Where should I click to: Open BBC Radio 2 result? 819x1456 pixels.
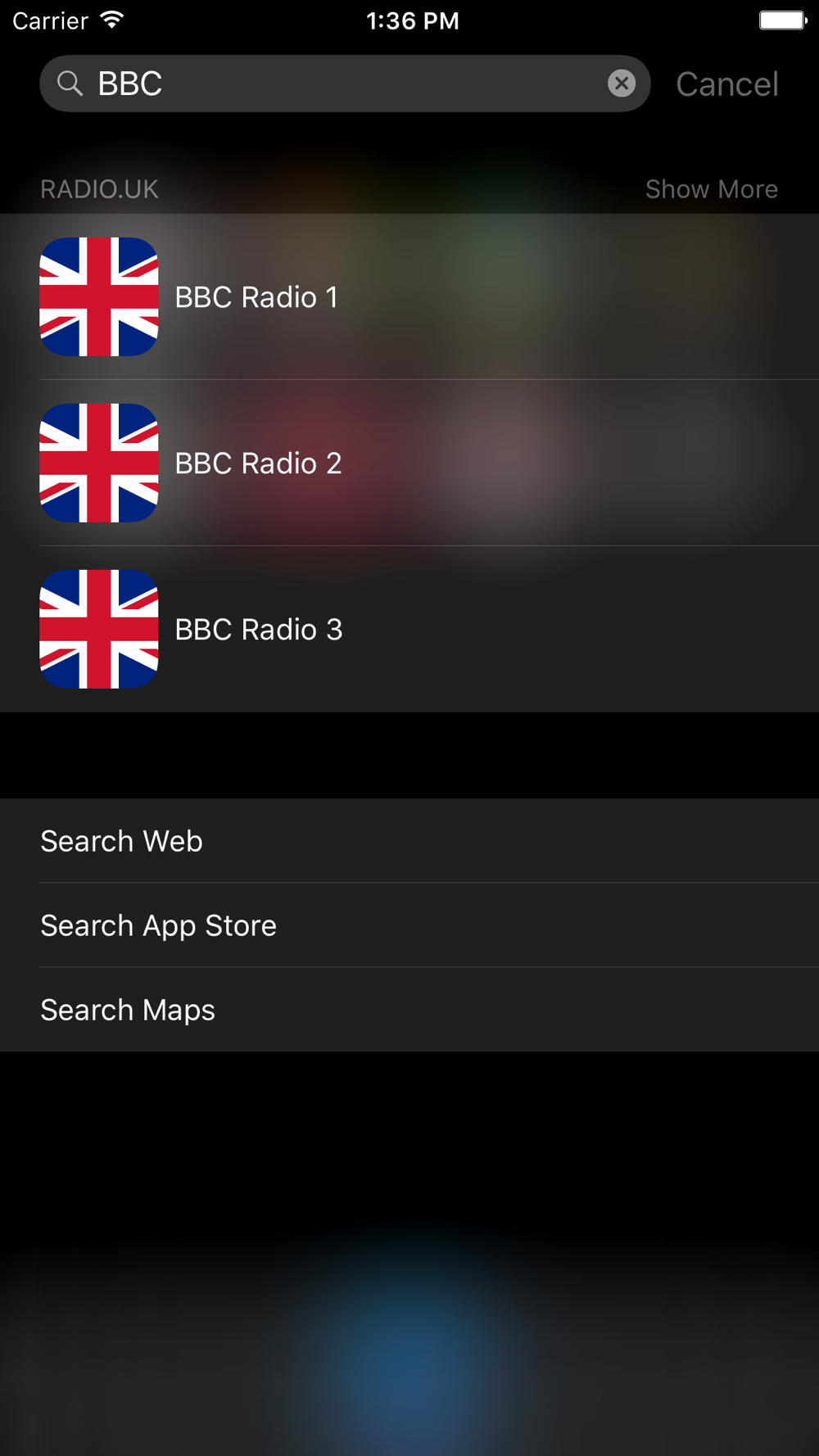[409, 463]
